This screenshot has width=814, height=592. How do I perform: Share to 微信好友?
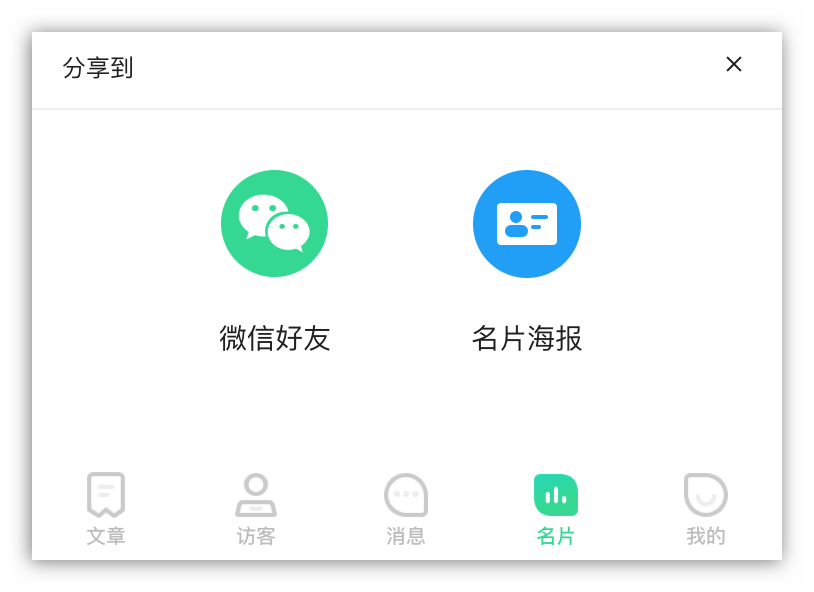(274, 224)
